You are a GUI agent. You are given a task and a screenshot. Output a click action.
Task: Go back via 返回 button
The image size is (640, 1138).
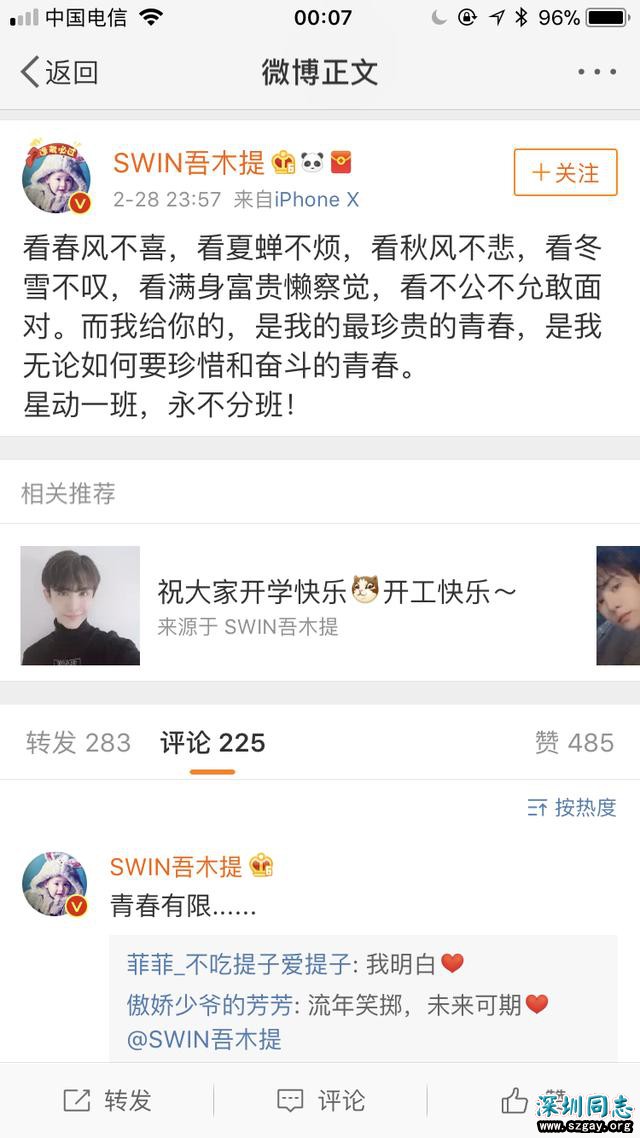pos(59,72)
